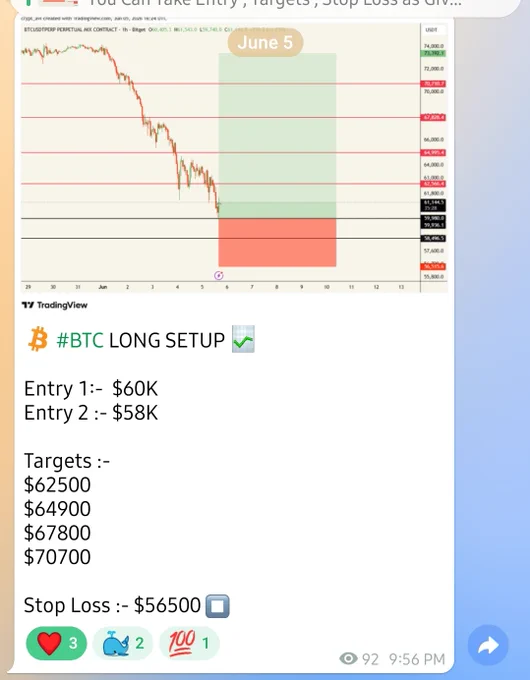This screenshot has width=530, height=680.
Task: Tap the #BTC hashtag link
Action: [x=80, y=340]
